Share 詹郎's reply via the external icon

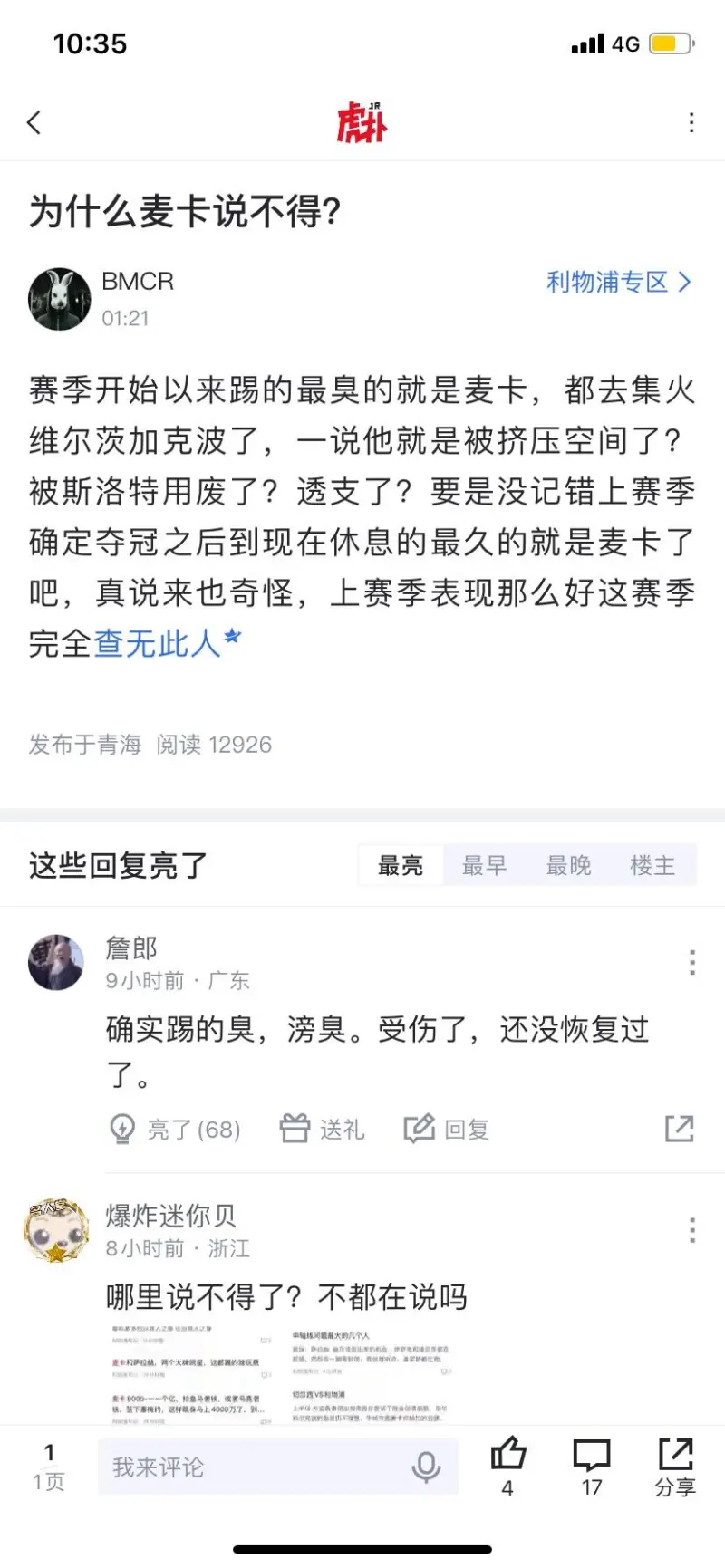click(679, 1129)
